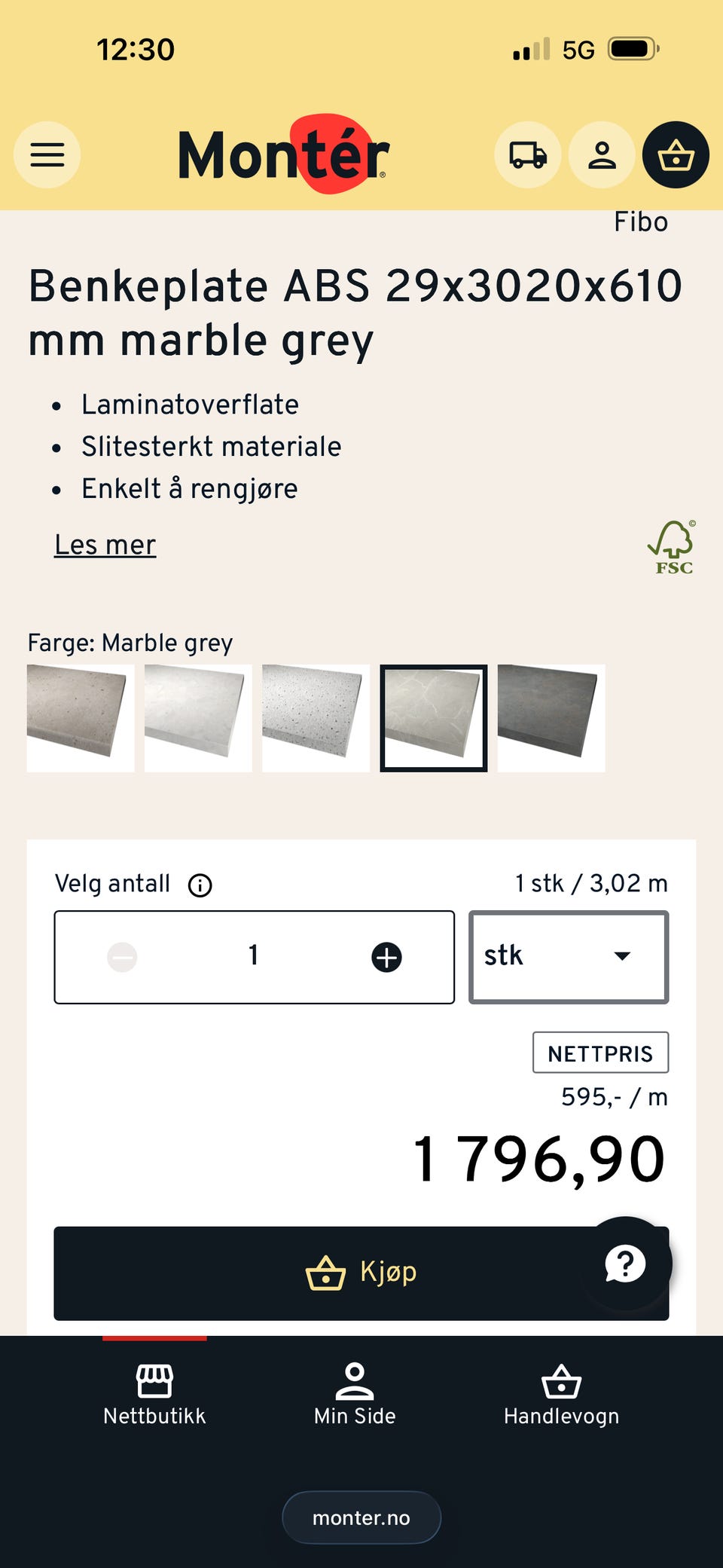Click the NETTPRIS label
The width and height of the screenshot is (723, 1568).
tap(600, 1052)
